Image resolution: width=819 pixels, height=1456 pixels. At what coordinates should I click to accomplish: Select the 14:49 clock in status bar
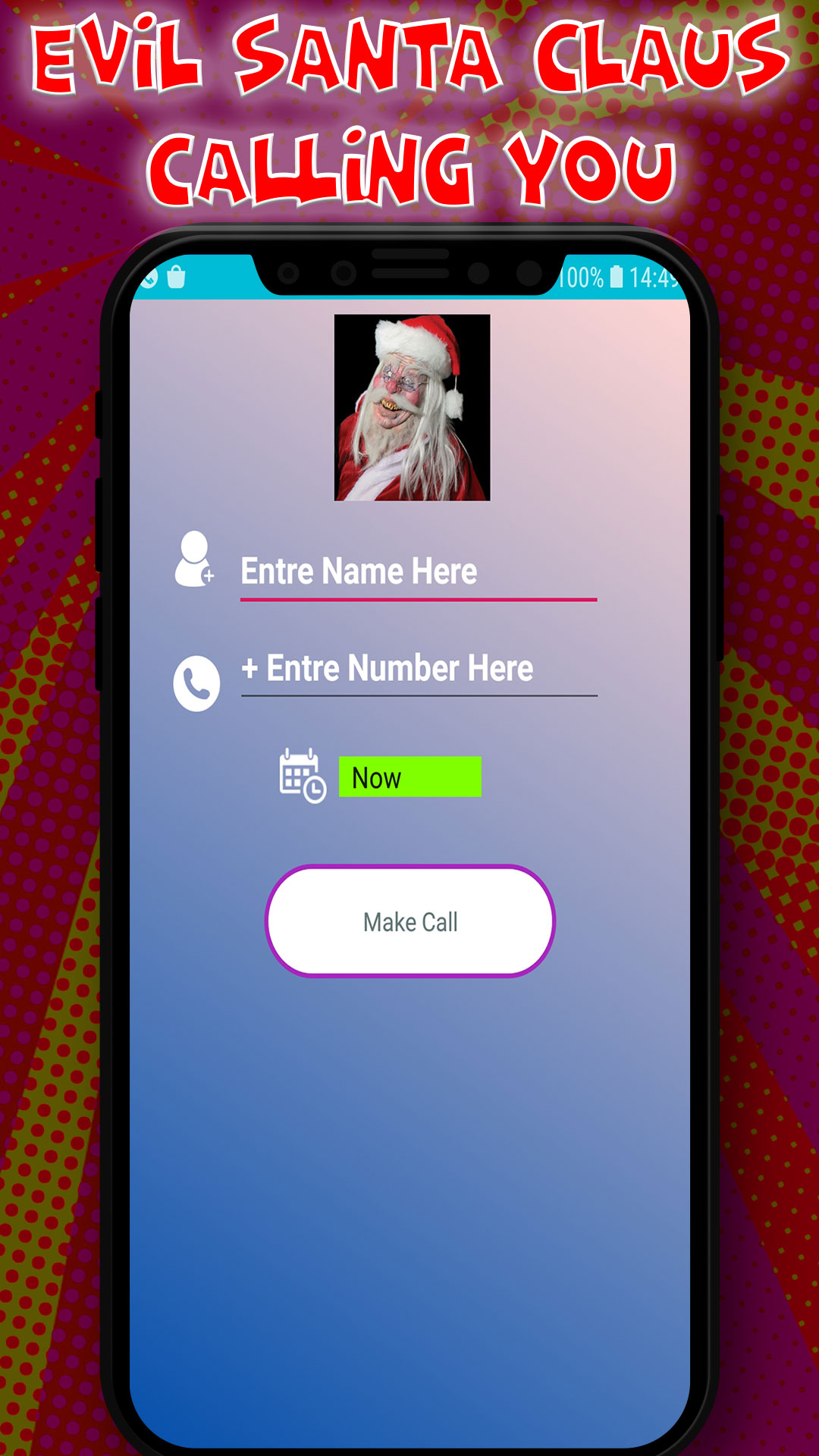click(654, 279)
